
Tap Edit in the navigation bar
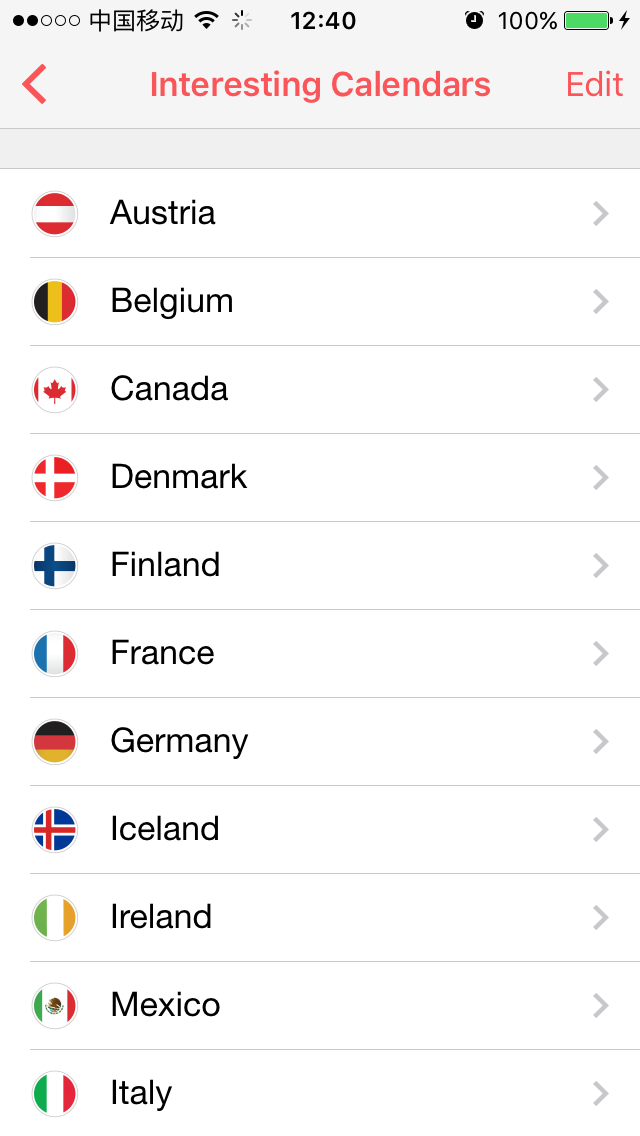[594, 85]
